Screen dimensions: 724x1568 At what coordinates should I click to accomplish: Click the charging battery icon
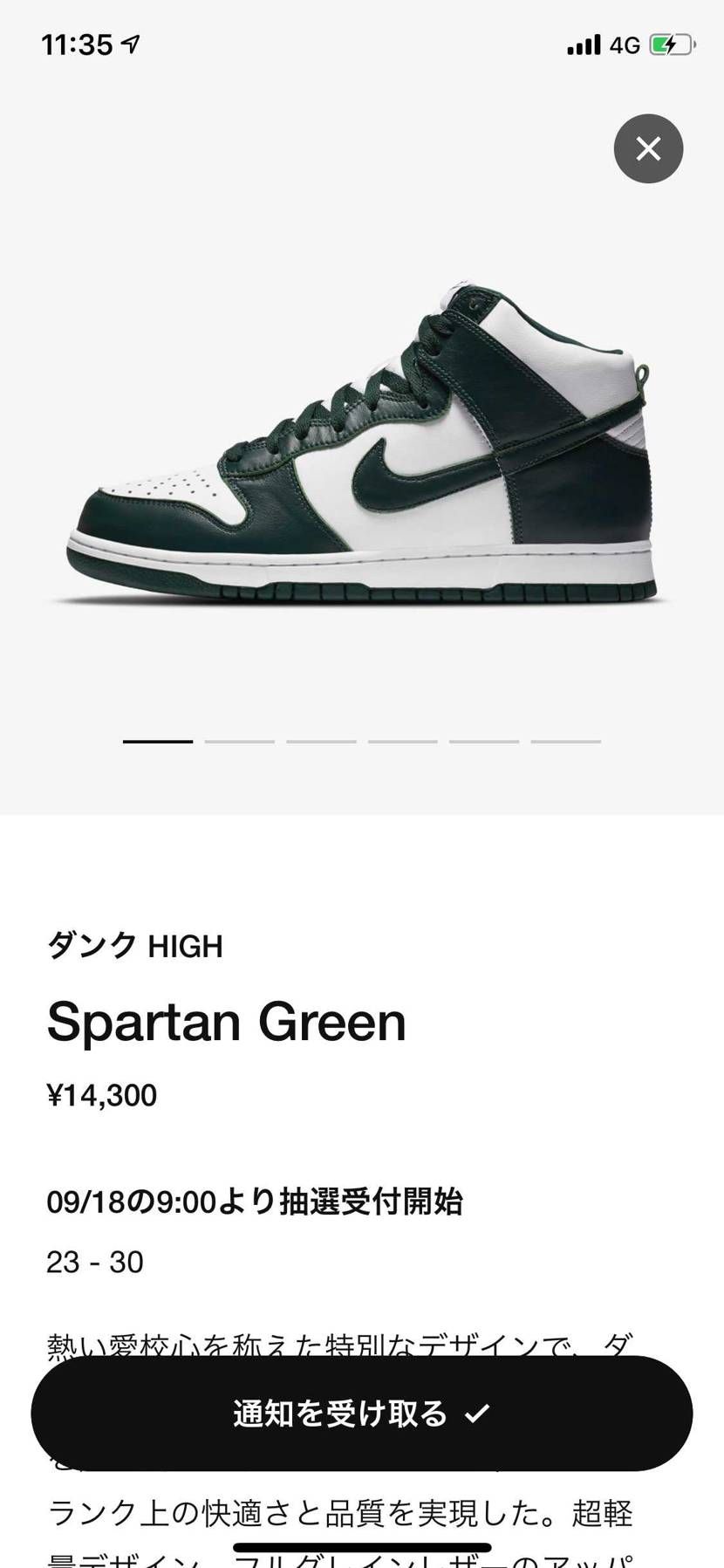[671, 43]
